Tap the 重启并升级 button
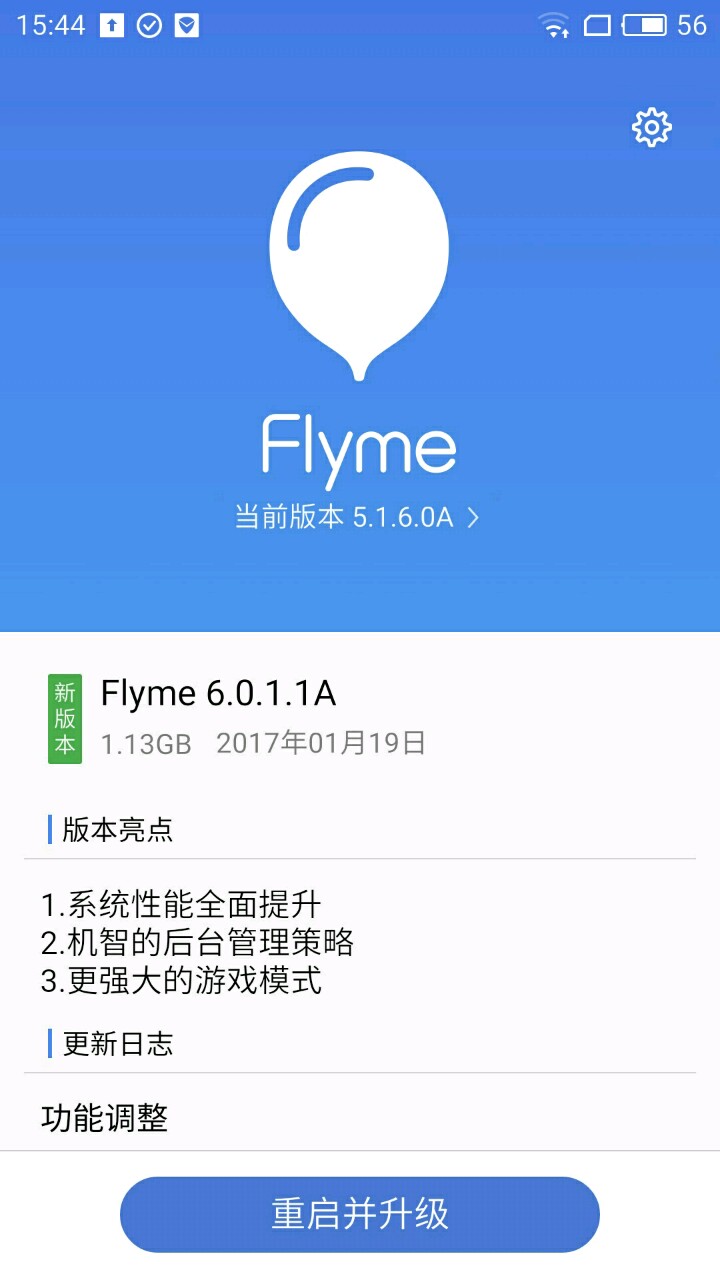 pos(360,1214)
